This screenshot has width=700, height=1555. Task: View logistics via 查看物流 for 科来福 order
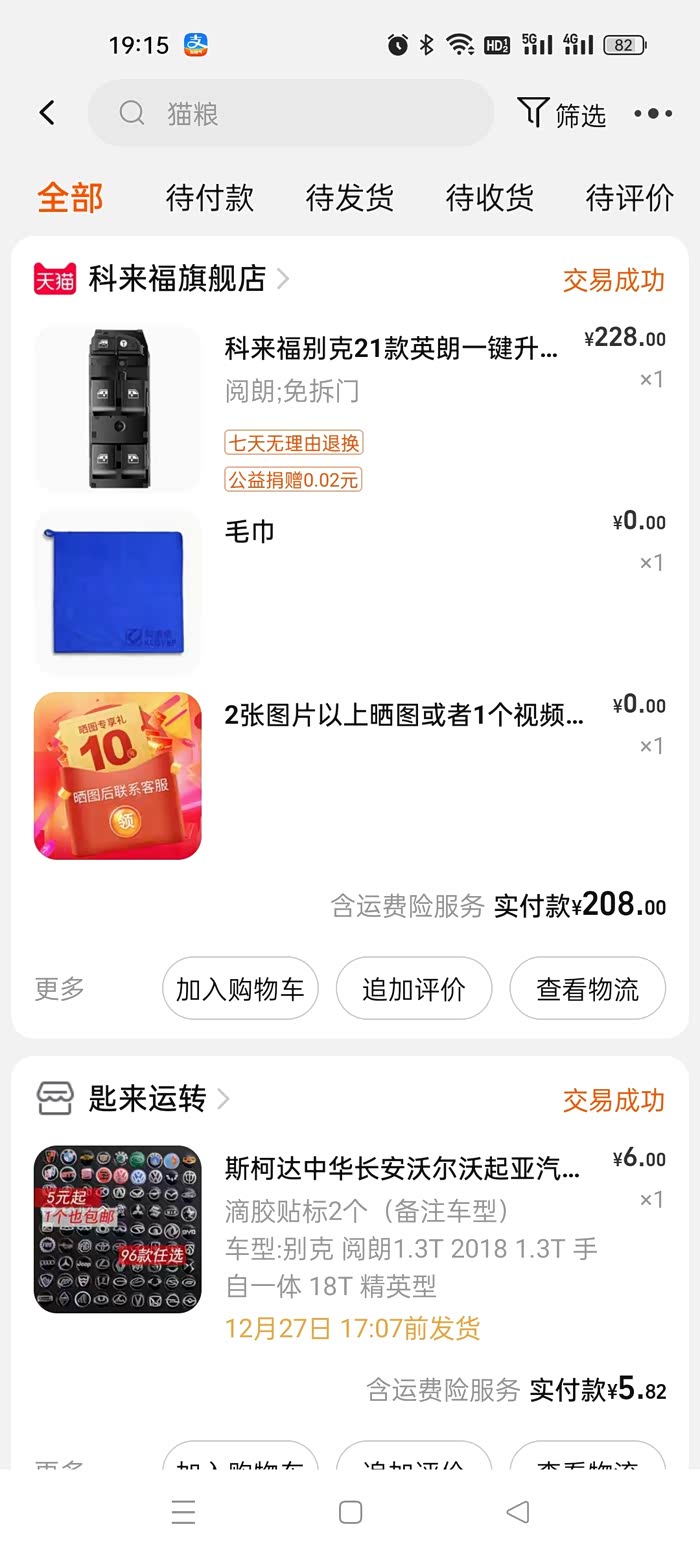pyautogui.click(x=588, y=989)
